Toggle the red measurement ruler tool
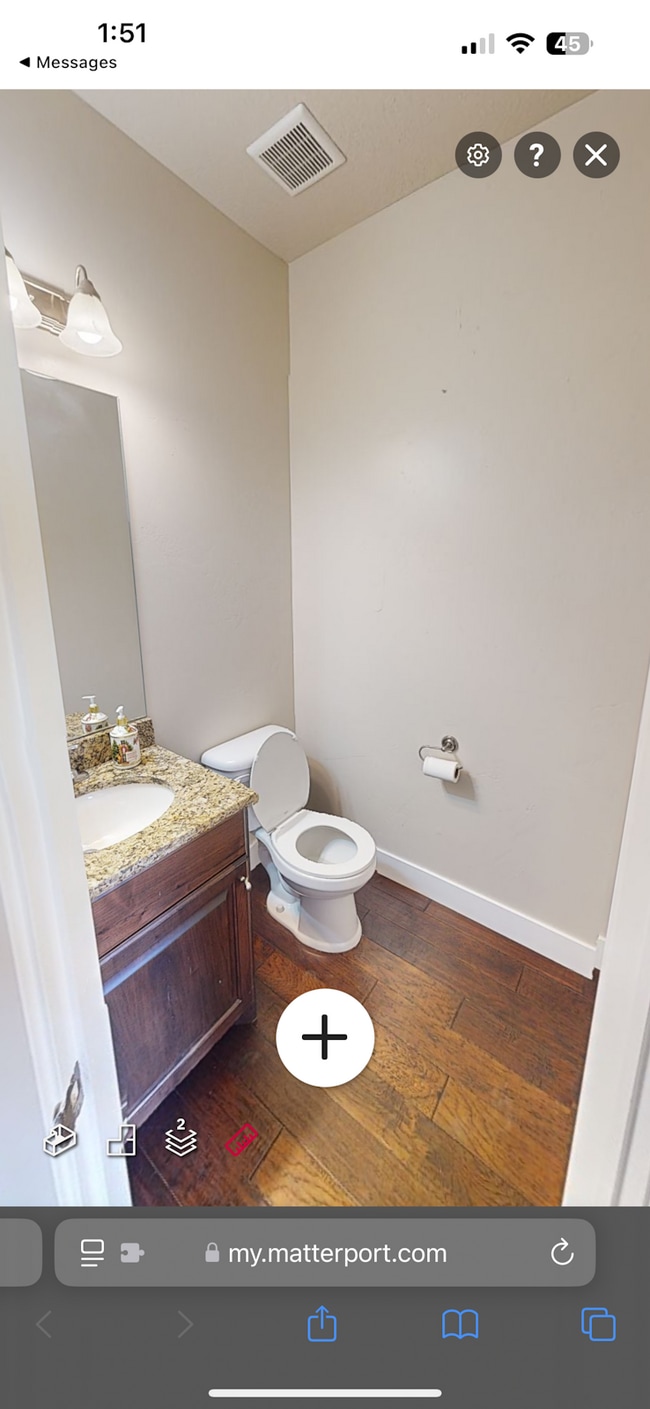 coord(241,1139)
